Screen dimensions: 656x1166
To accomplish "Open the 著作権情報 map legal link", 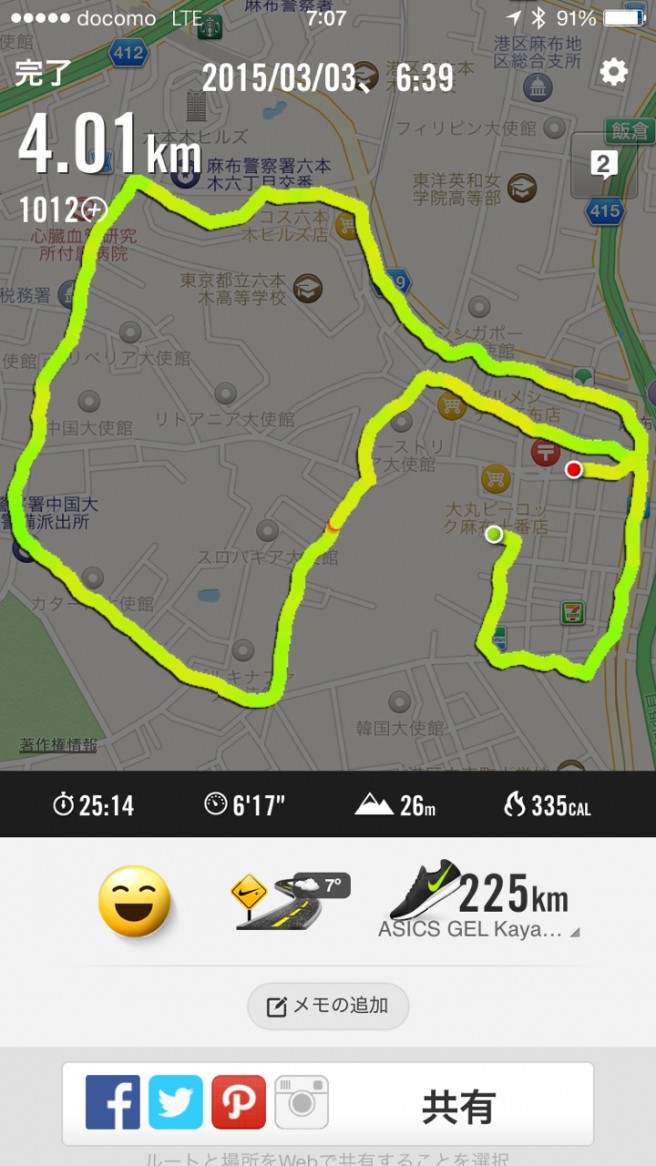I will (58, 745).
